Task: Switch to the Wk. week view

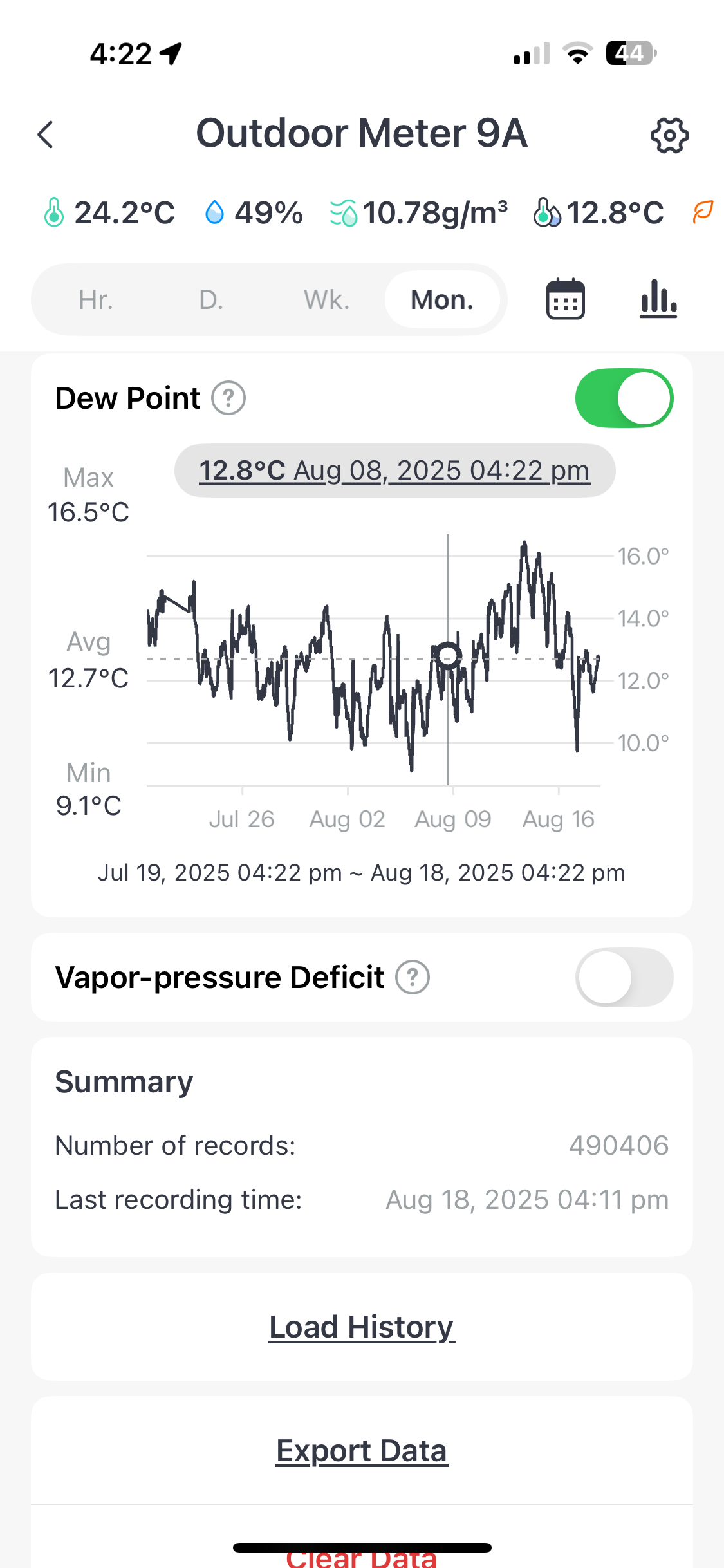Action: pos(327,300)
